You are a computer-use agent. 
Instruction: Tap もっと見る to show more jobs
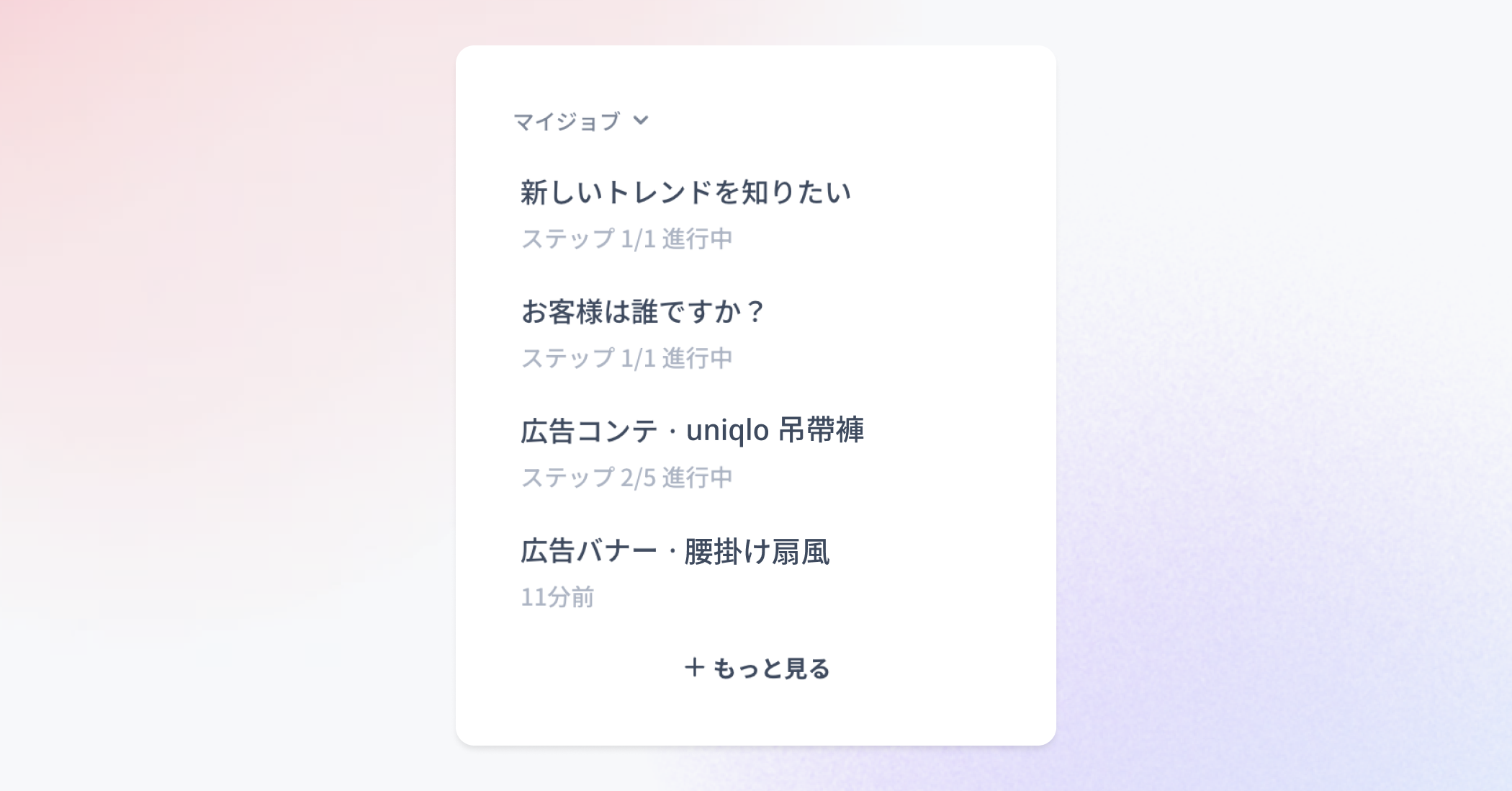(757, 668)
